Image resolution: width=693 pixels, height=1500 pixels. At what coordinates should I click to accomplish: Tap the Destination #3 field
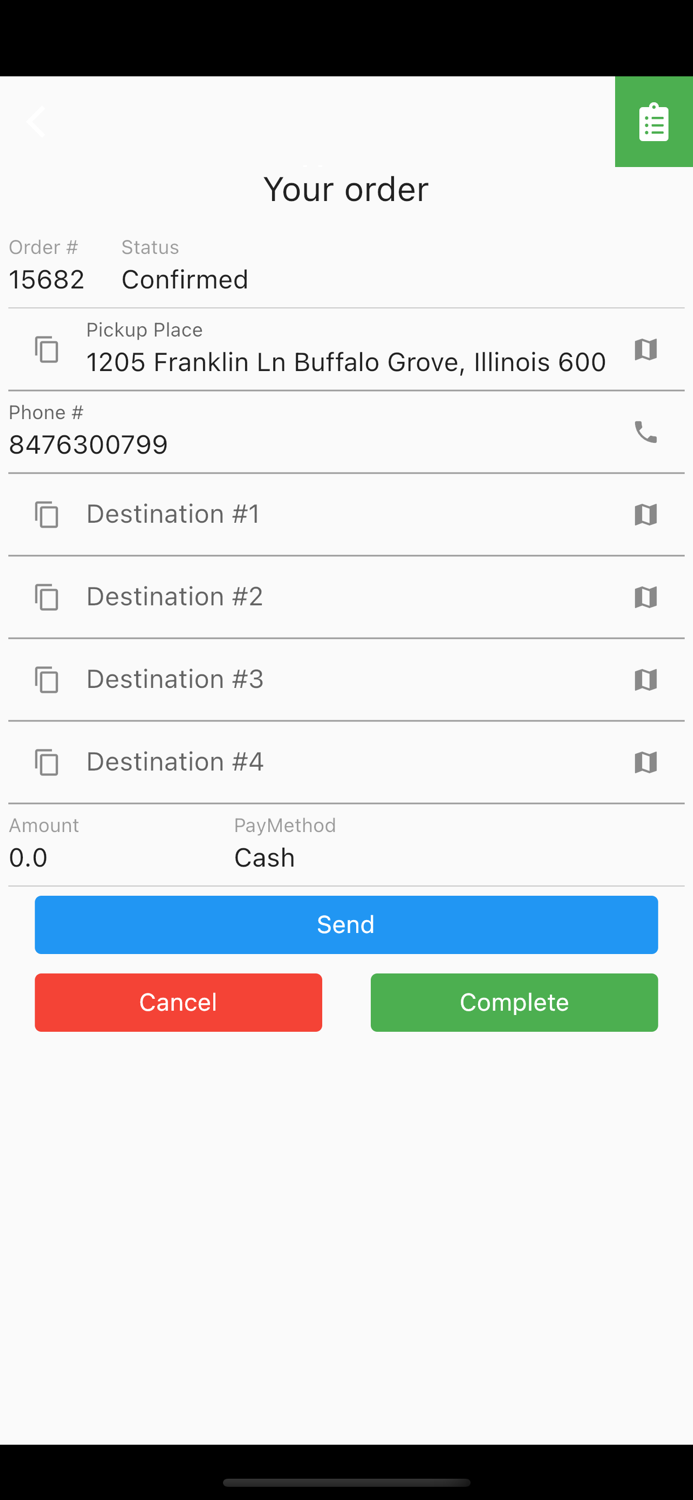coord(346,679)
